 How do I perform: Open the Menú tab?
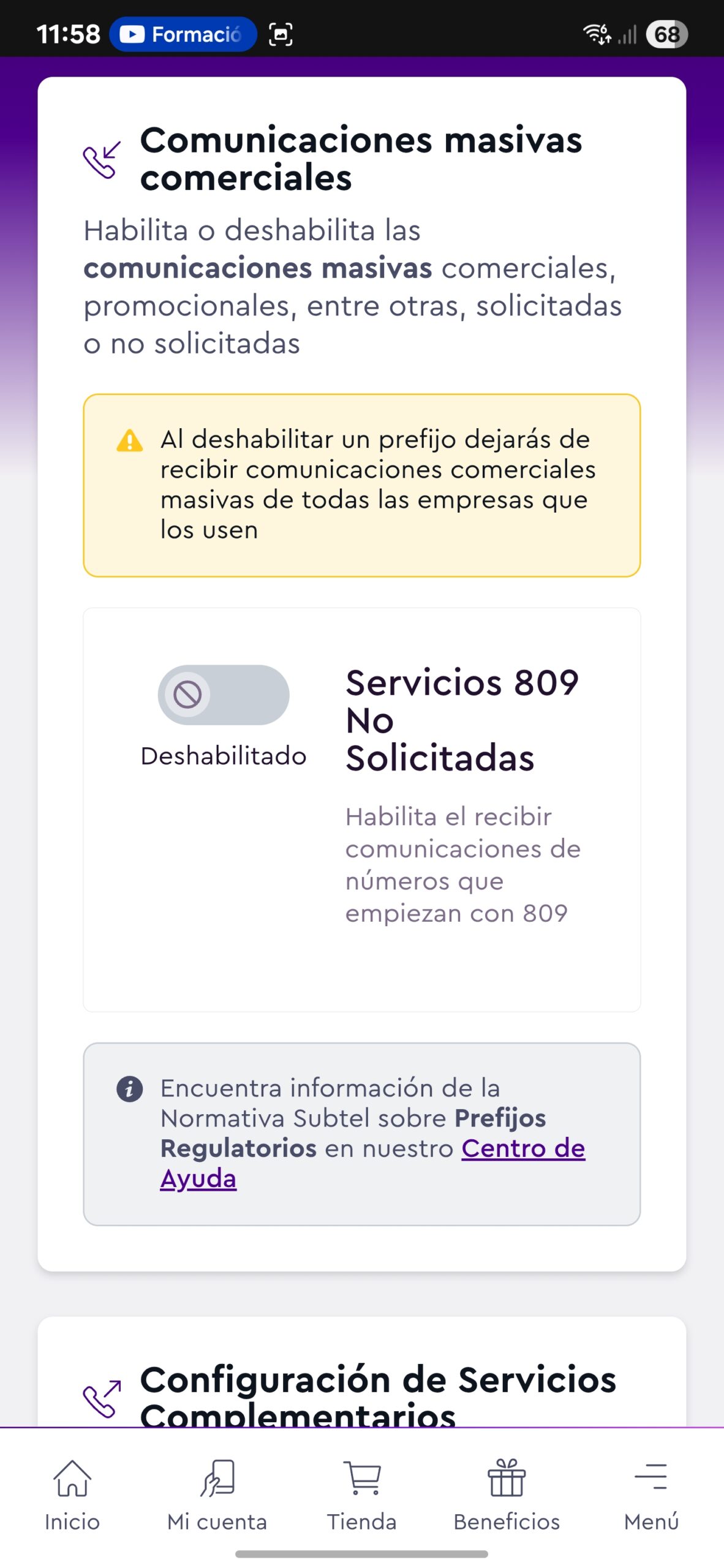651,1493
